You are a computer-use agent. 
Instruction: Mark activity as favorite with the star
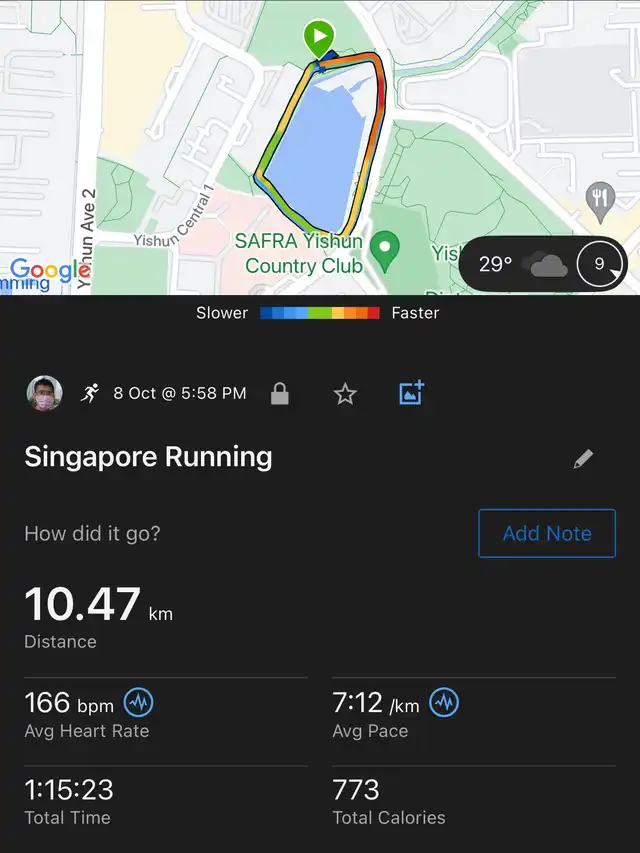point(345,394)
